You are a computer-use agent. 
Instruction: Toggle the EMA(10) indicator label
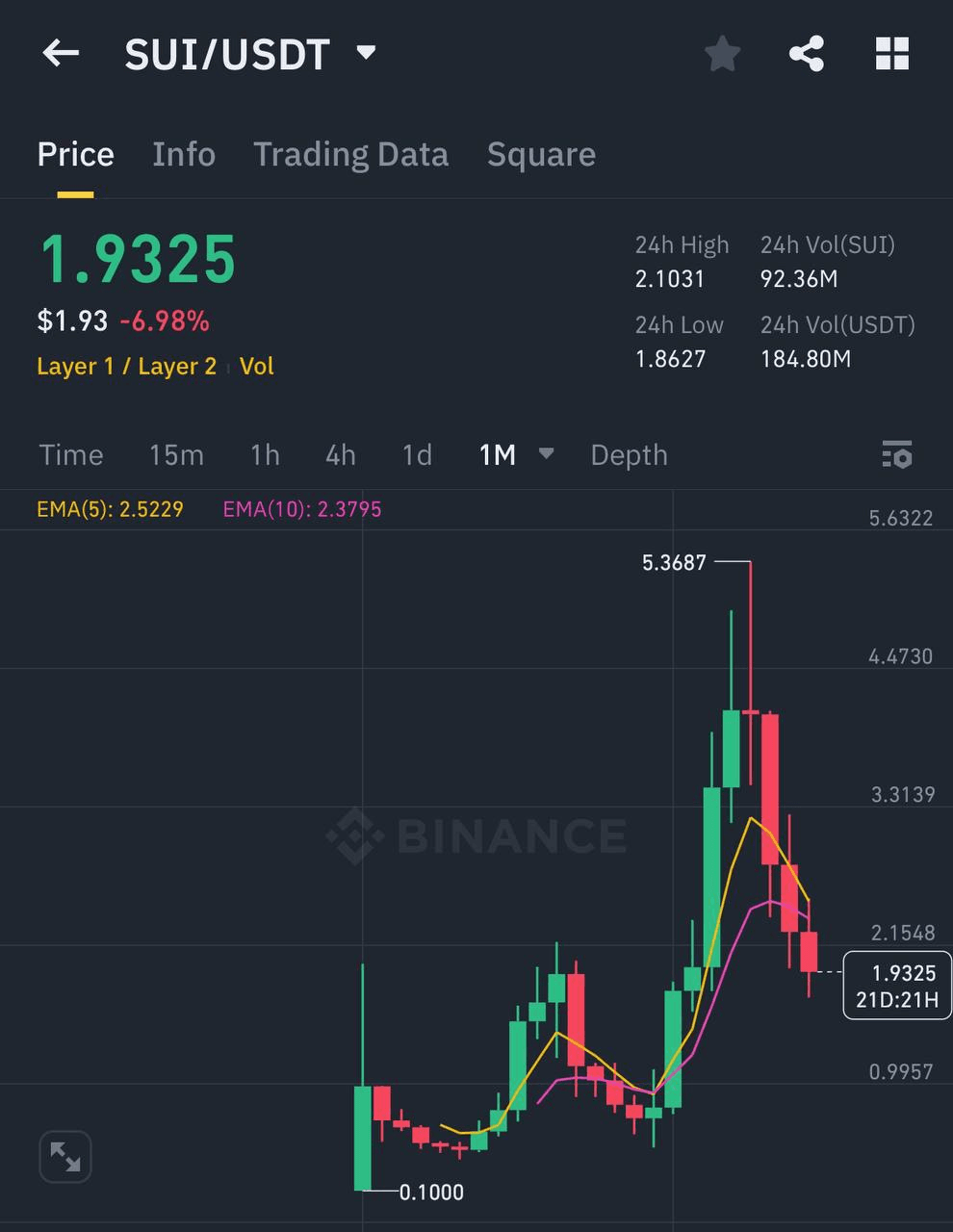point(301,508)
